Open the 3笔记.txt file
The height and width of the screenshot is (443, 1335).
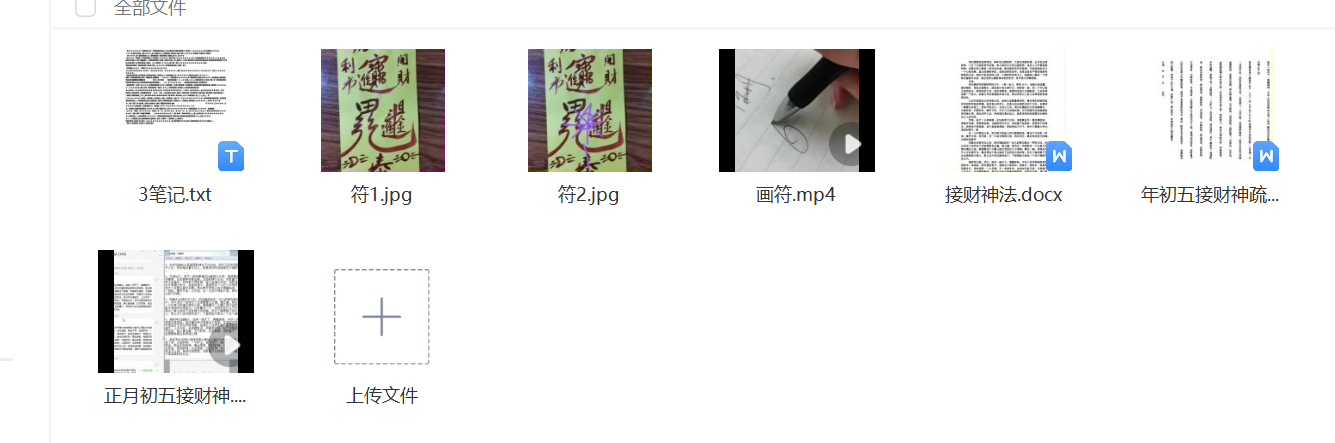point(175,110)
